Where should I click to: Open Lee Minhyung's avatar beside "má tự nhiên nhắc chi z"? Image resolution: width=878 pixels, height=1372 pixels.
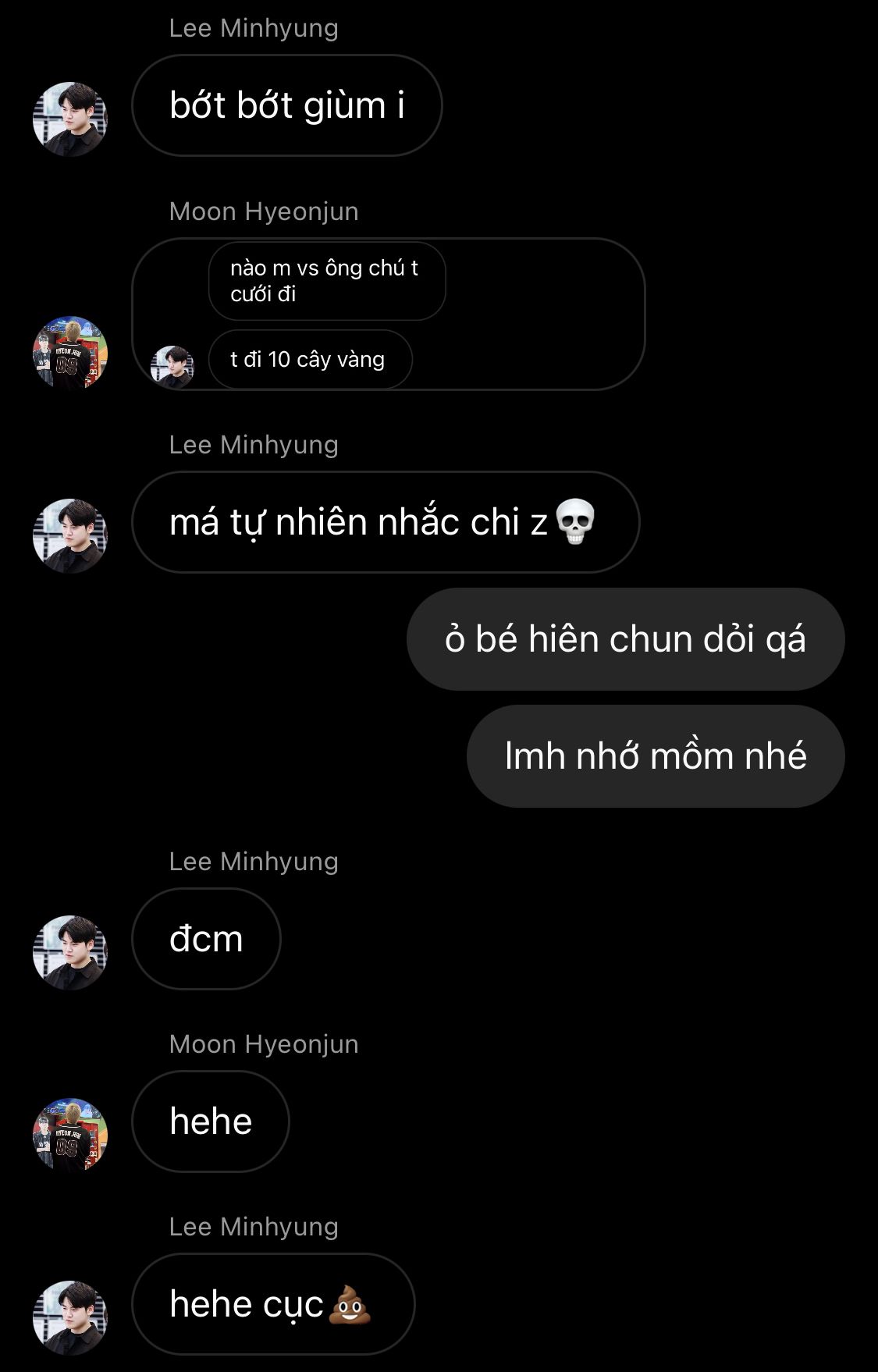point(69,536)
